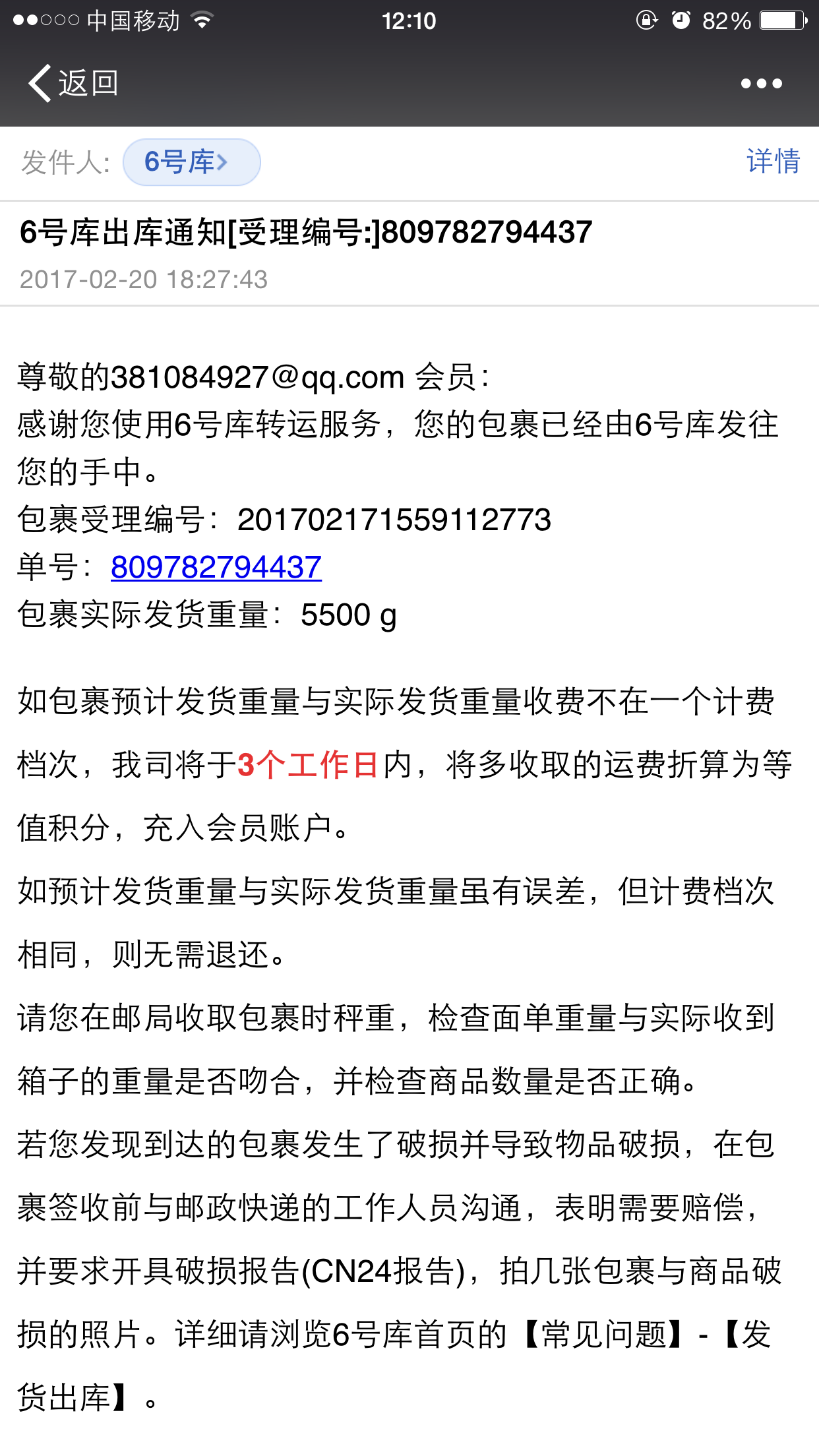Show mail 详情 details

click(773, 162)
